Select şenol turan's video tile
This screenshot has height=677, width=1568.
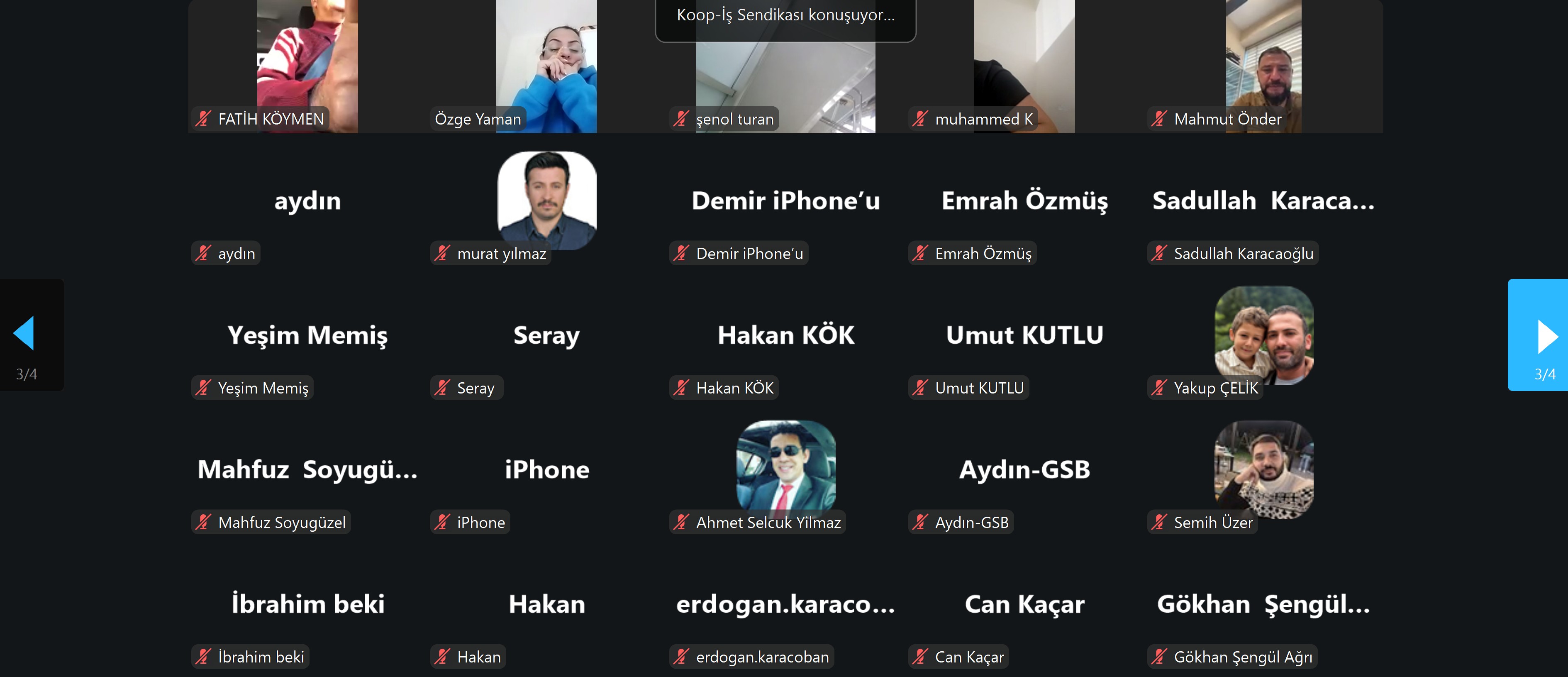pyautogui.click(x=785, y=79)
